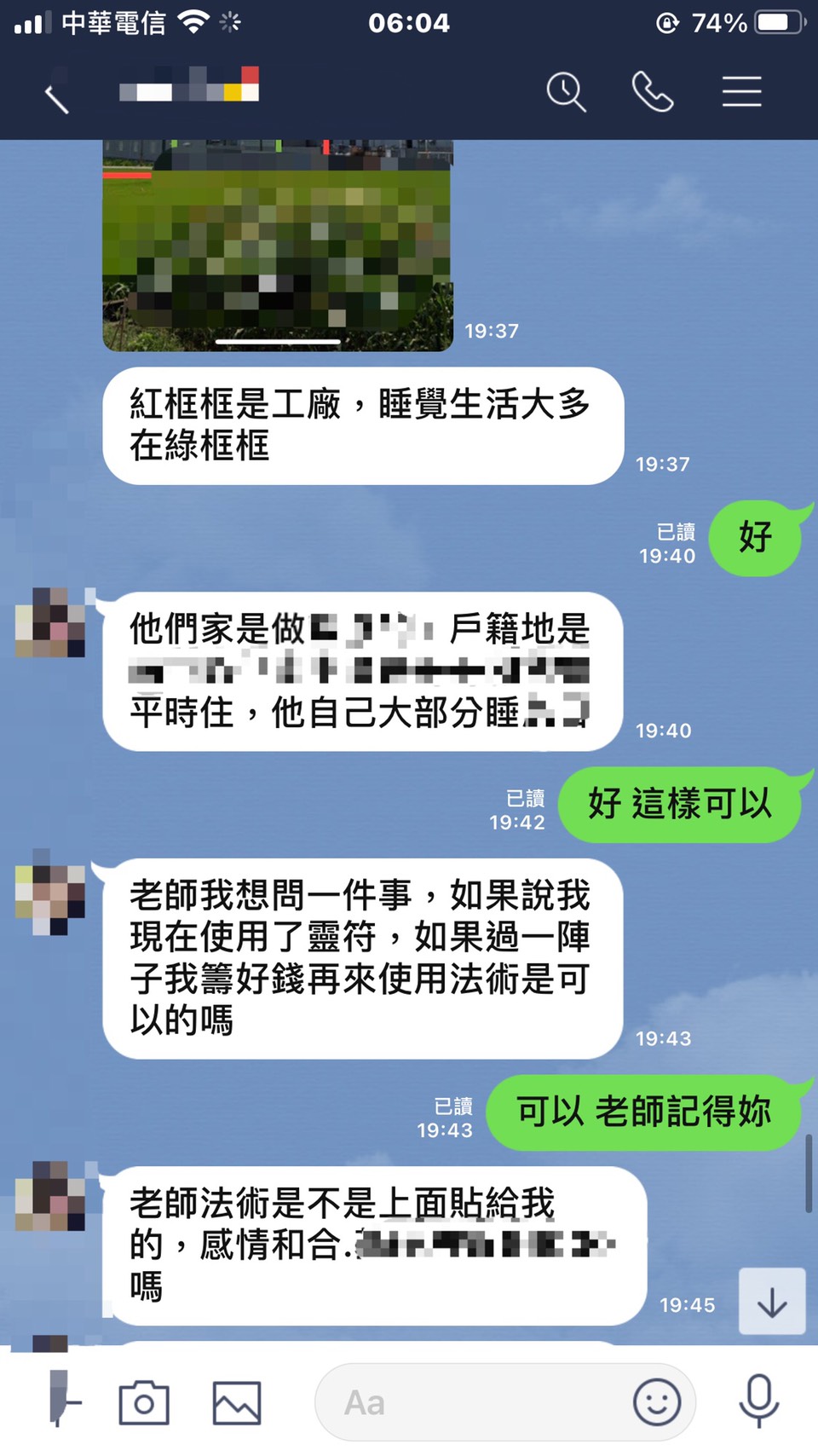Start a voice call
Viewport: 818px width, 1456px height.
[x=653, y=92]
